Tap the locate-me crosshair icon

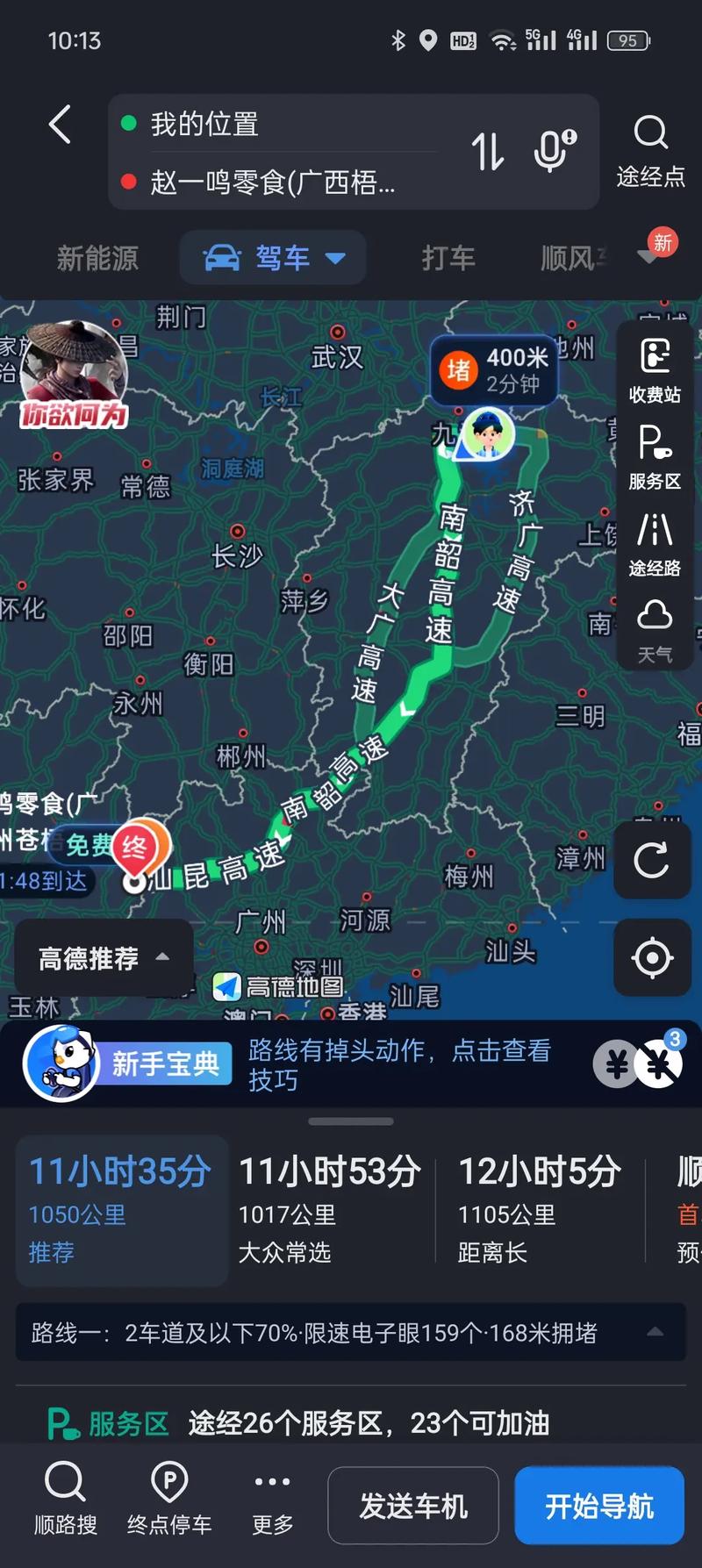652,958
